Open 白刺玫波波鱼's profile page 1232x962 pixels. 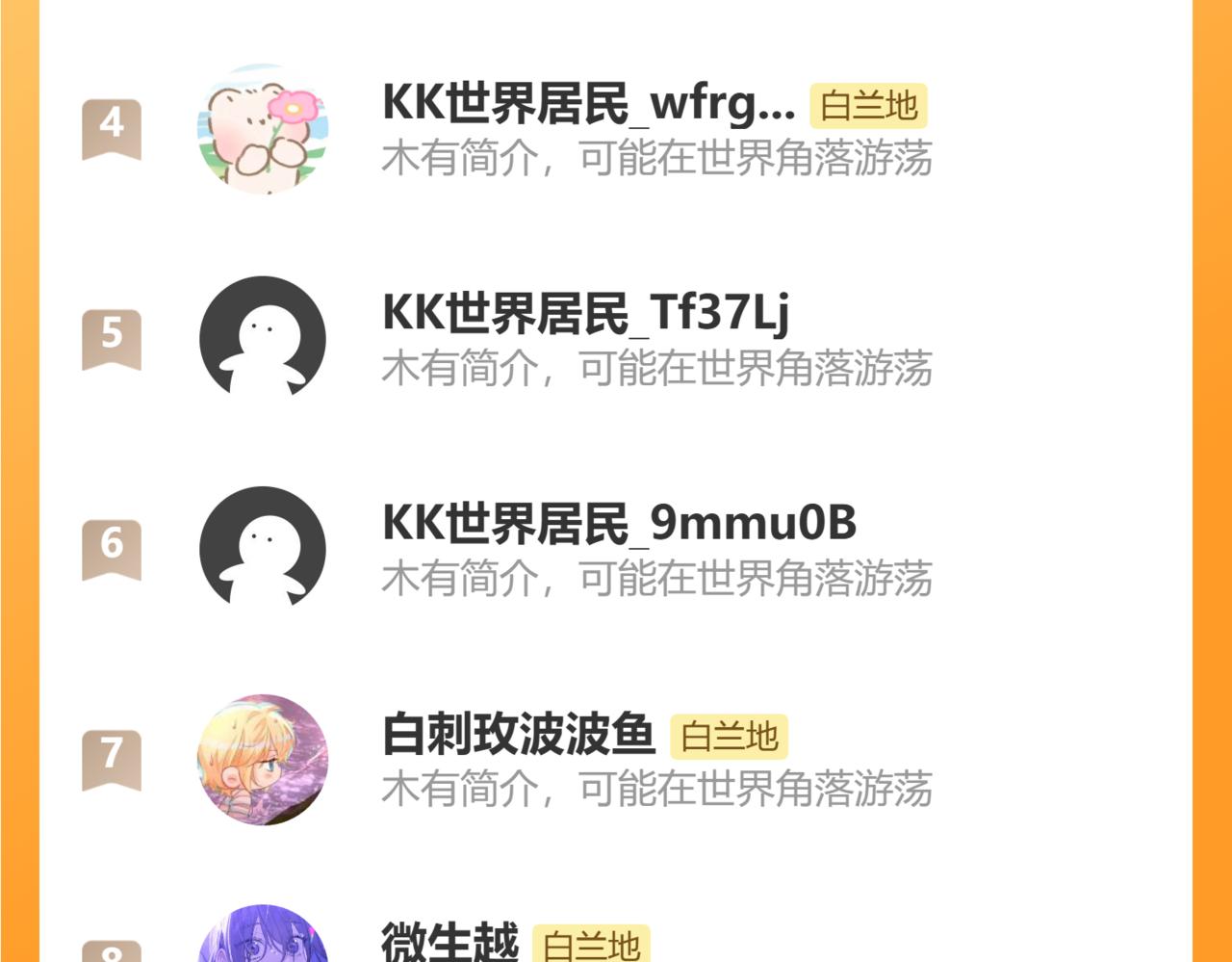pos(518,734)
